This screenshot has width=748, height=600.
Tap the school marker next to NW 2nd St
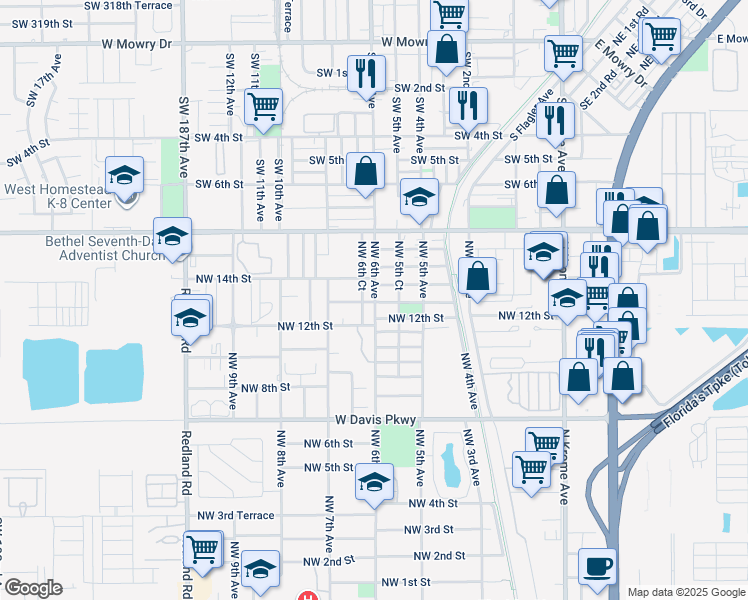click(260, 569)
